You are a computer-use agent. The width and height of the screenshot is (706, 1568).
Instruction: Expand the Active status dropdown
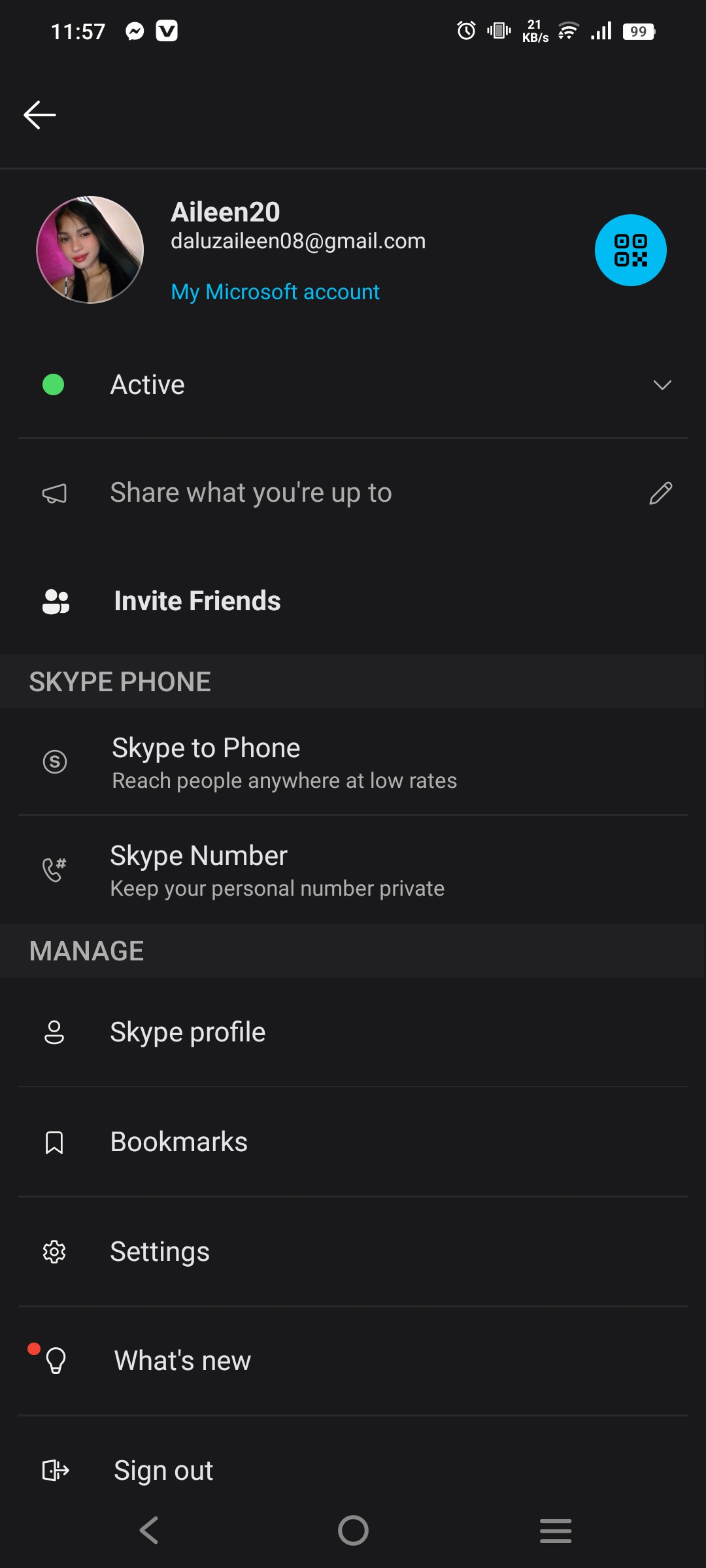coord(353,385)
